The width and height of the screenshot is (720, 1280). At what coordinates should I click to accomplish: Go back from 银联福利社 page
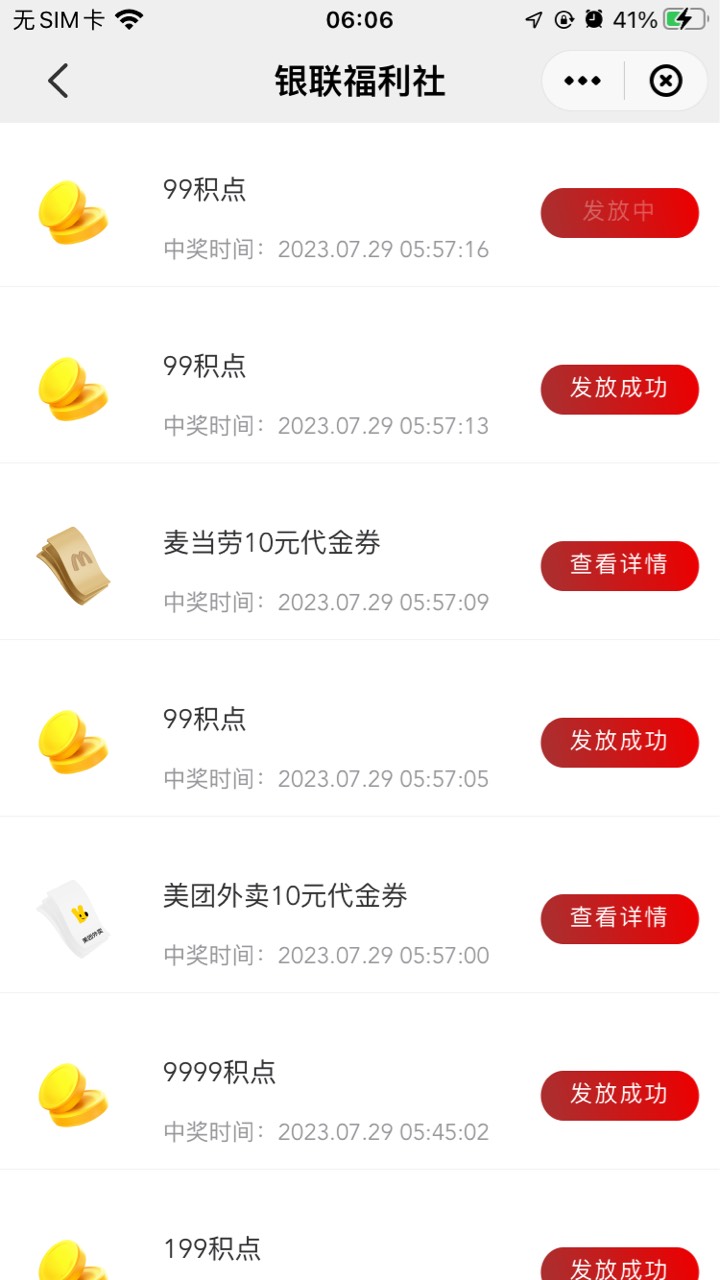point(58,81)
